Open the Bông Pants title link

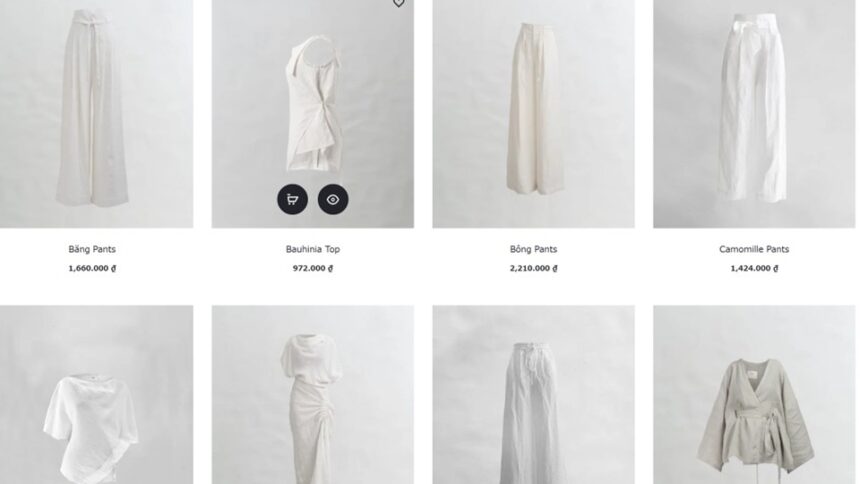tap(533, 249)
